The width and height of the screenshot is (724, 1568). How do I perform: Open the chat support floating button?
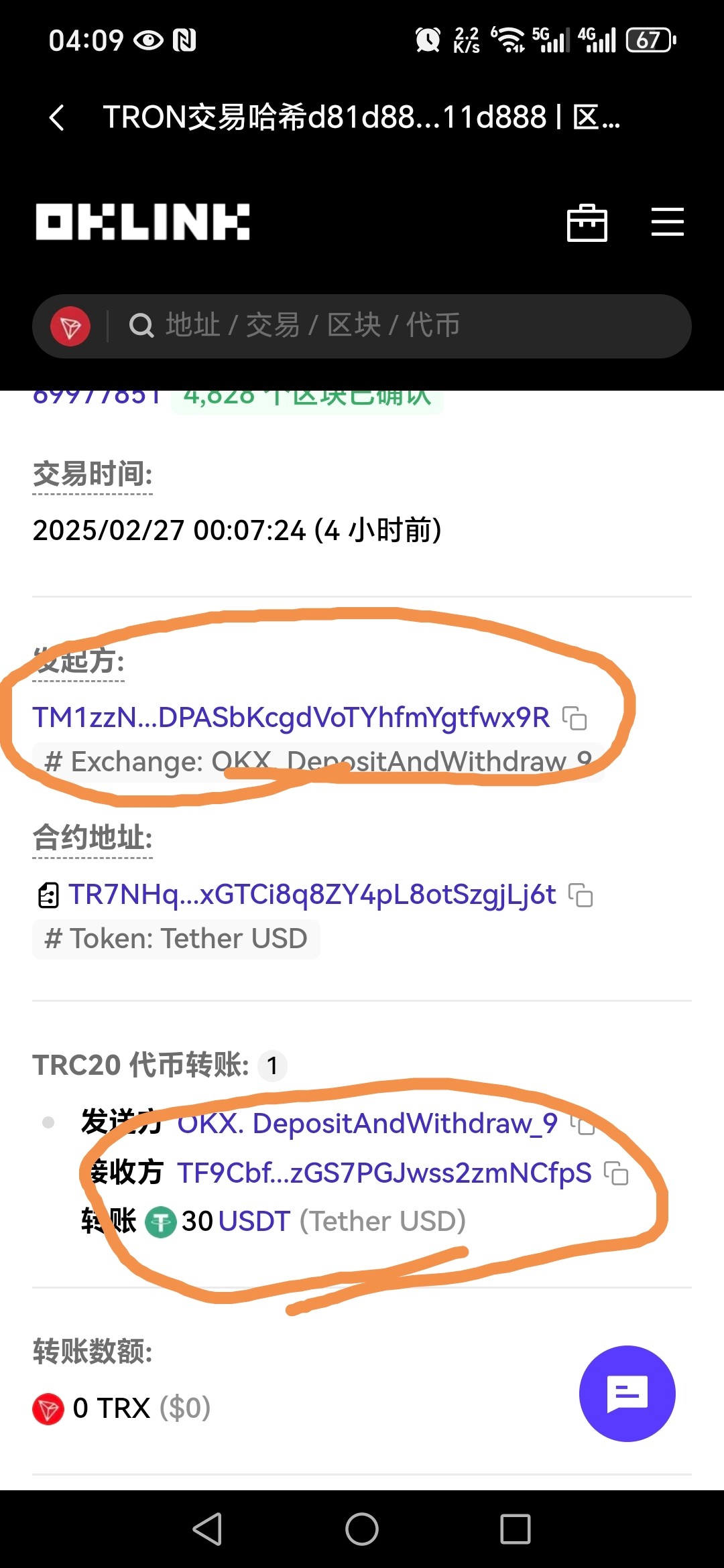(x=627, y=1393)
